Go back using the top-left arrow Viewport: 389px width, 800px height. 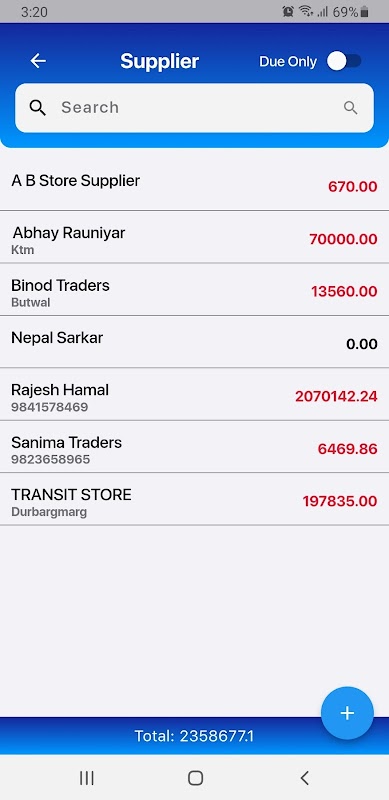(x=38, y=61)
